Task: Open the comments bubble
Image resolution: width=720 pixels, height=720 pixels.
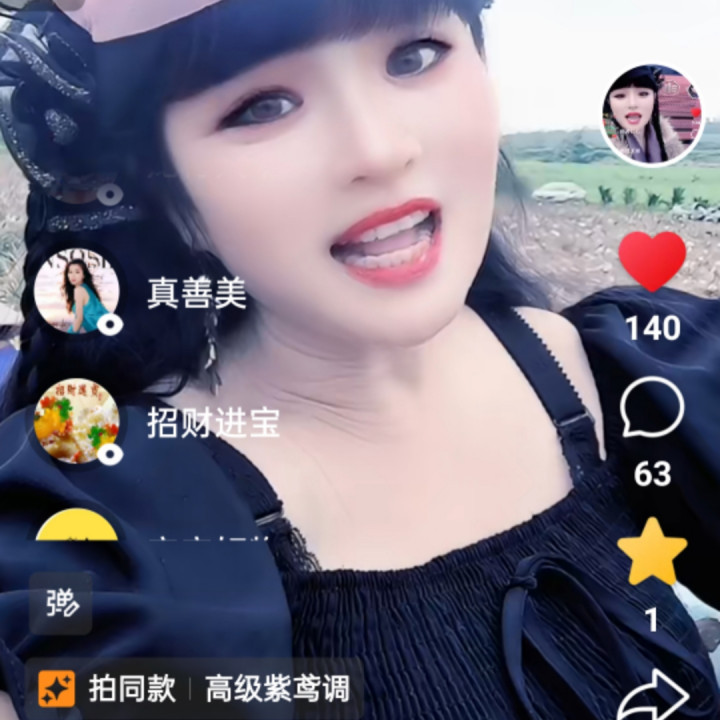Action: (652, 409)
